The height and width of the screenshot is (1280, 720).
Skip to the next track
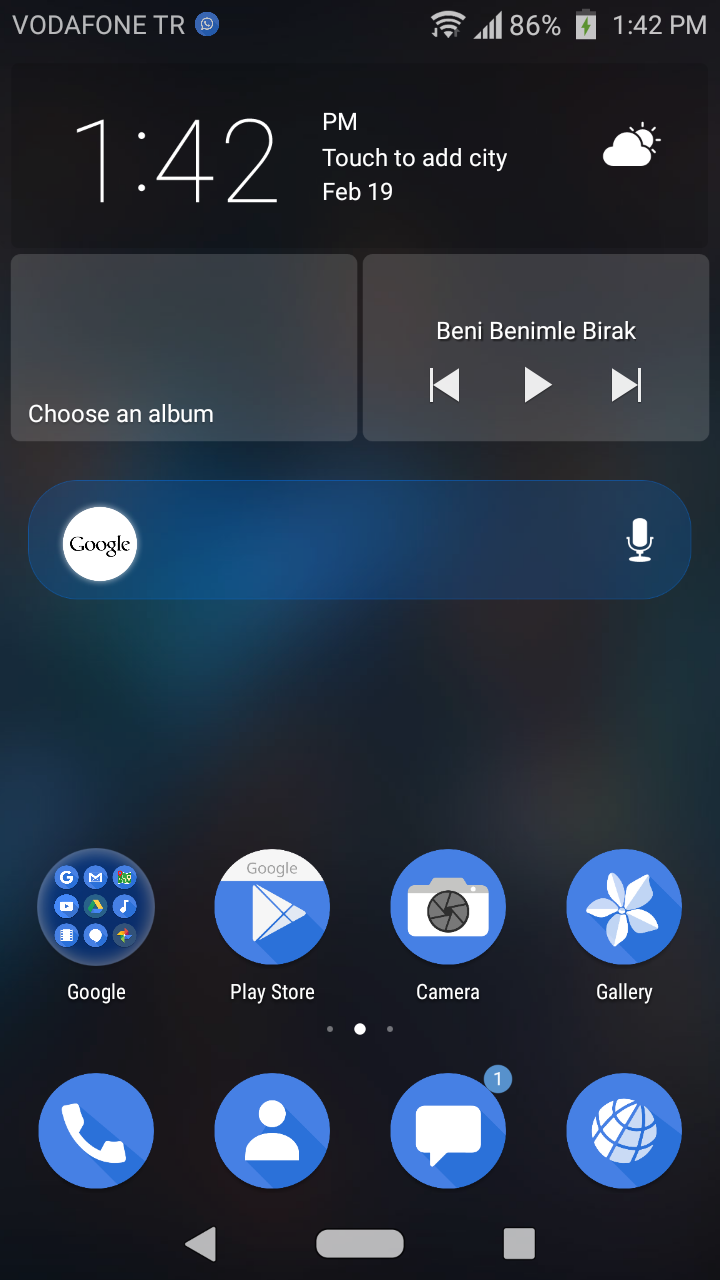[x=626, y=385]
